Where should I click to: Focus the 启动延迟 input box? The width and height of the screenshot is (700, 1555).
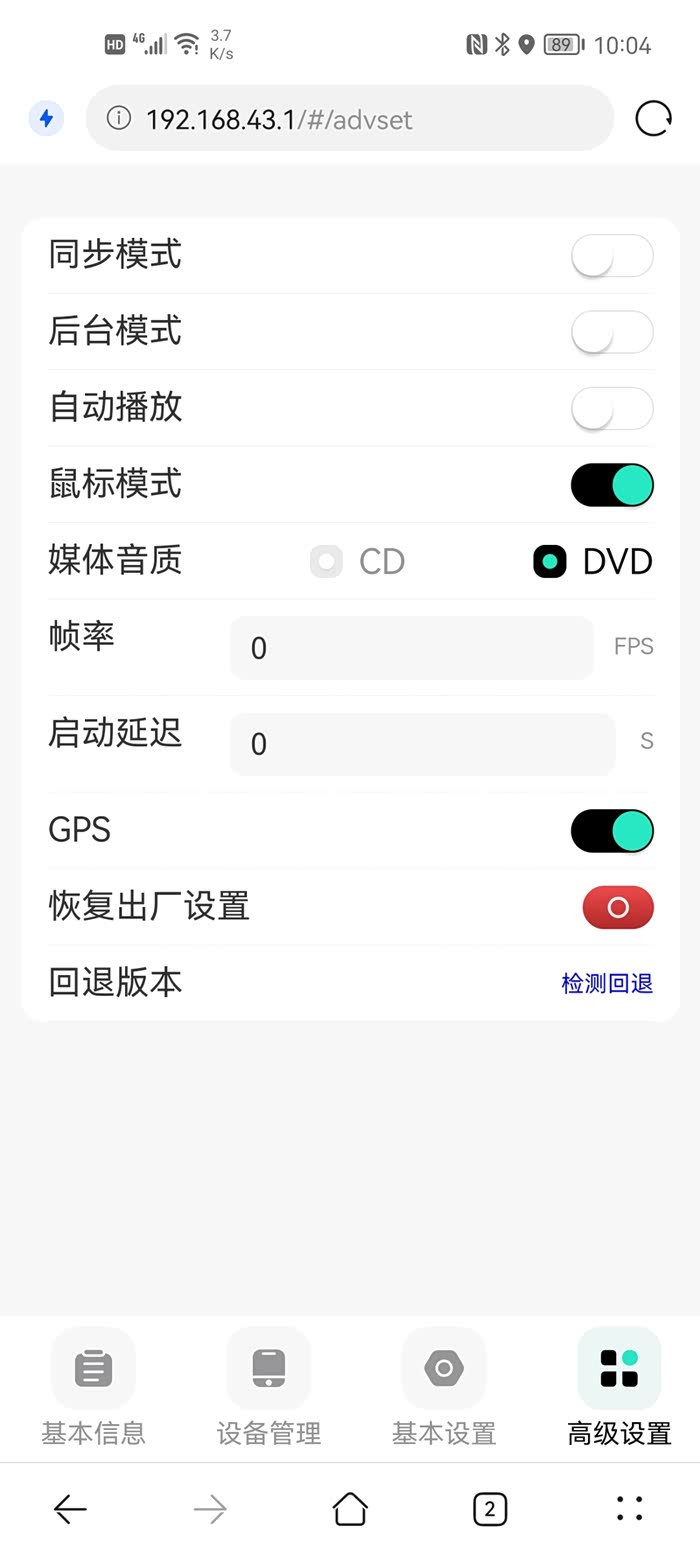(421, 744)
